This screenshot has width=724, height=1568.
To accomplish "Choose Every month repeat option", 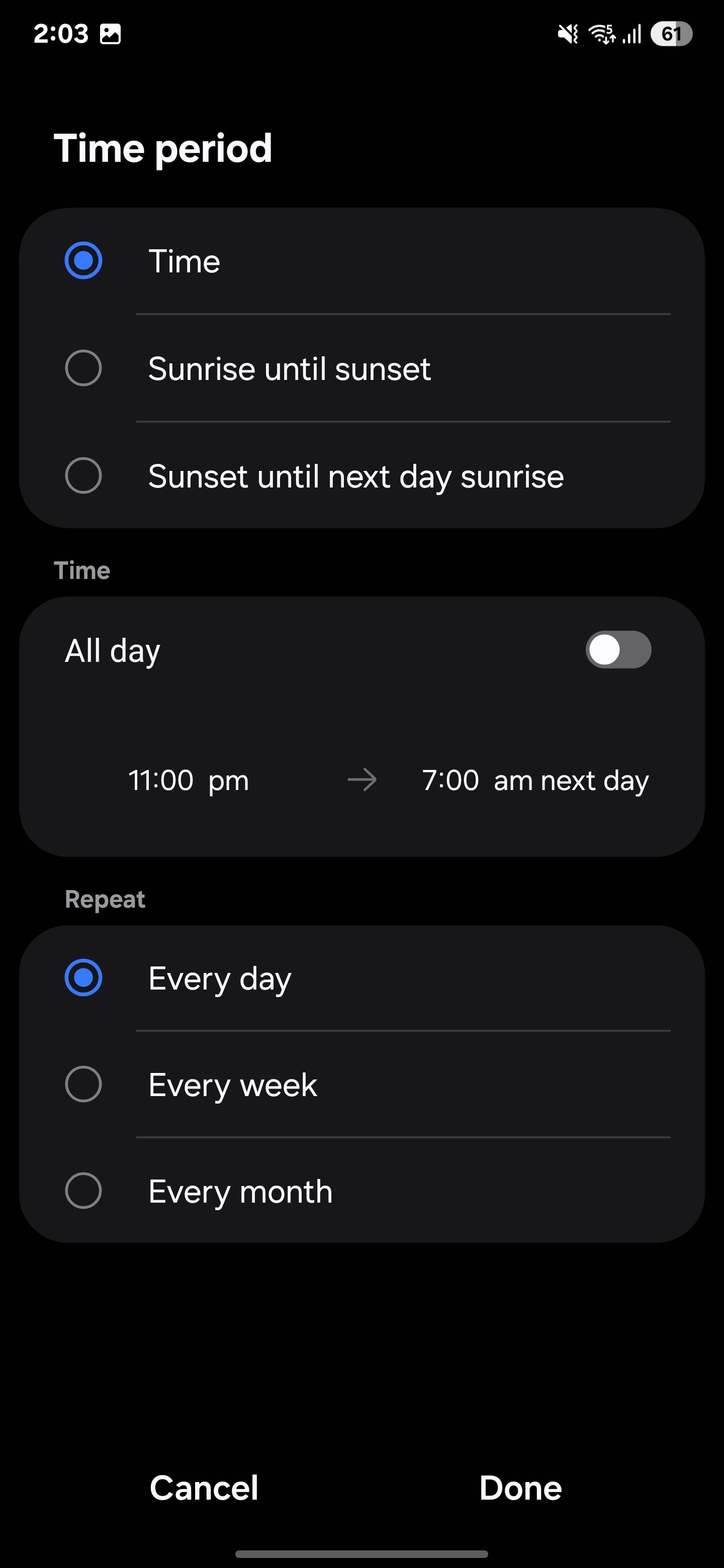I will coord(83,1191).
